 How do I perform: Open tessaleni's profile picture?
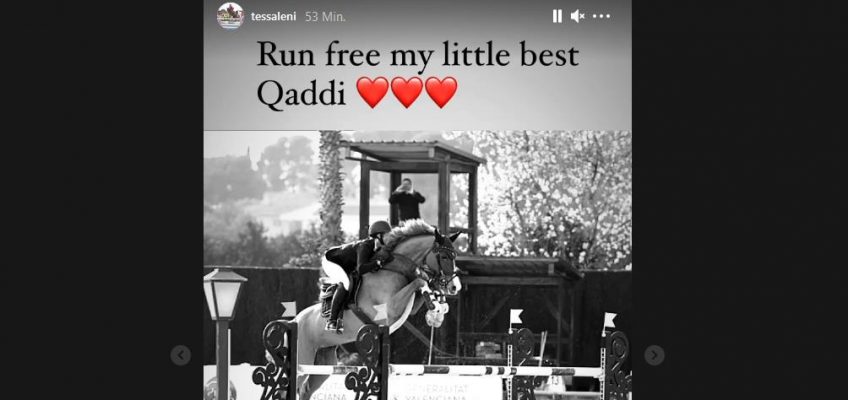coord(230,16)
